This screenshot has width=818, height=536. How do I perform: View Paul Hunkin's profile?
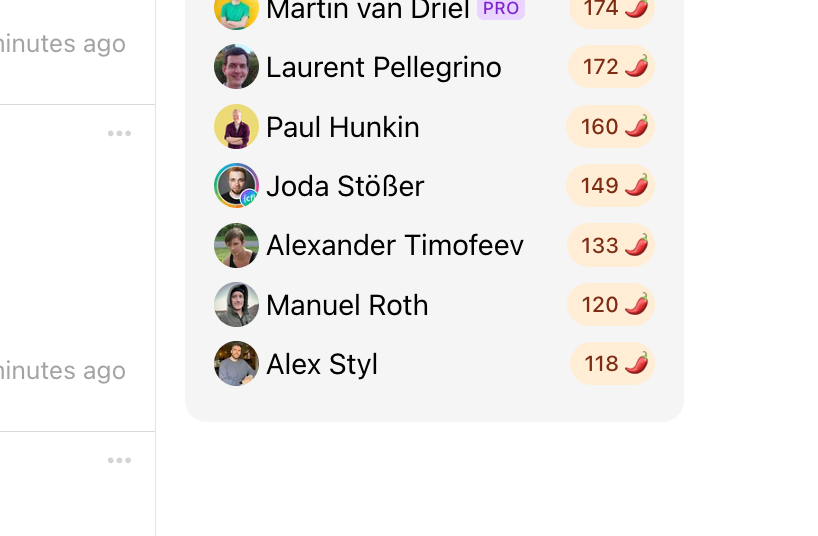[342, 127]
